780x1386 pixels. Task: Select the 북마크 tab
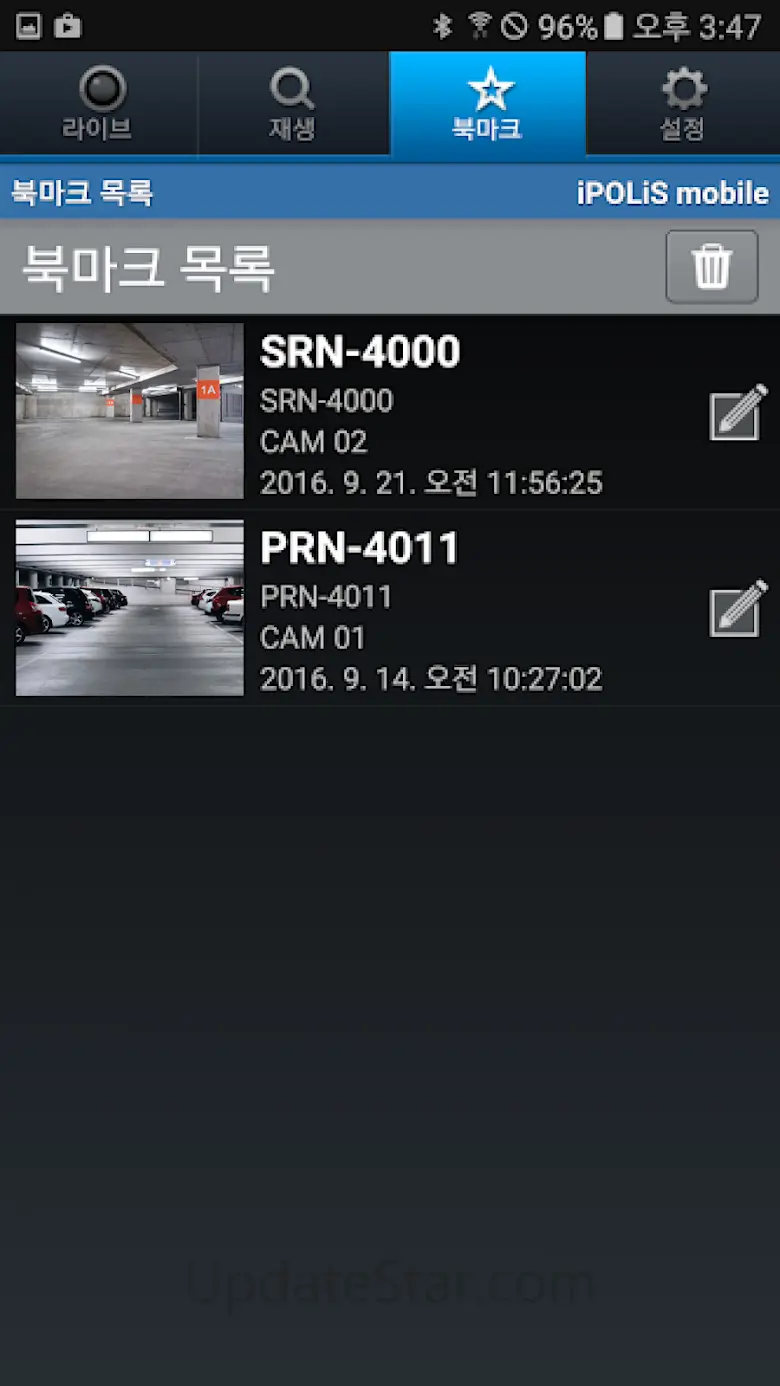click(488, 104)
